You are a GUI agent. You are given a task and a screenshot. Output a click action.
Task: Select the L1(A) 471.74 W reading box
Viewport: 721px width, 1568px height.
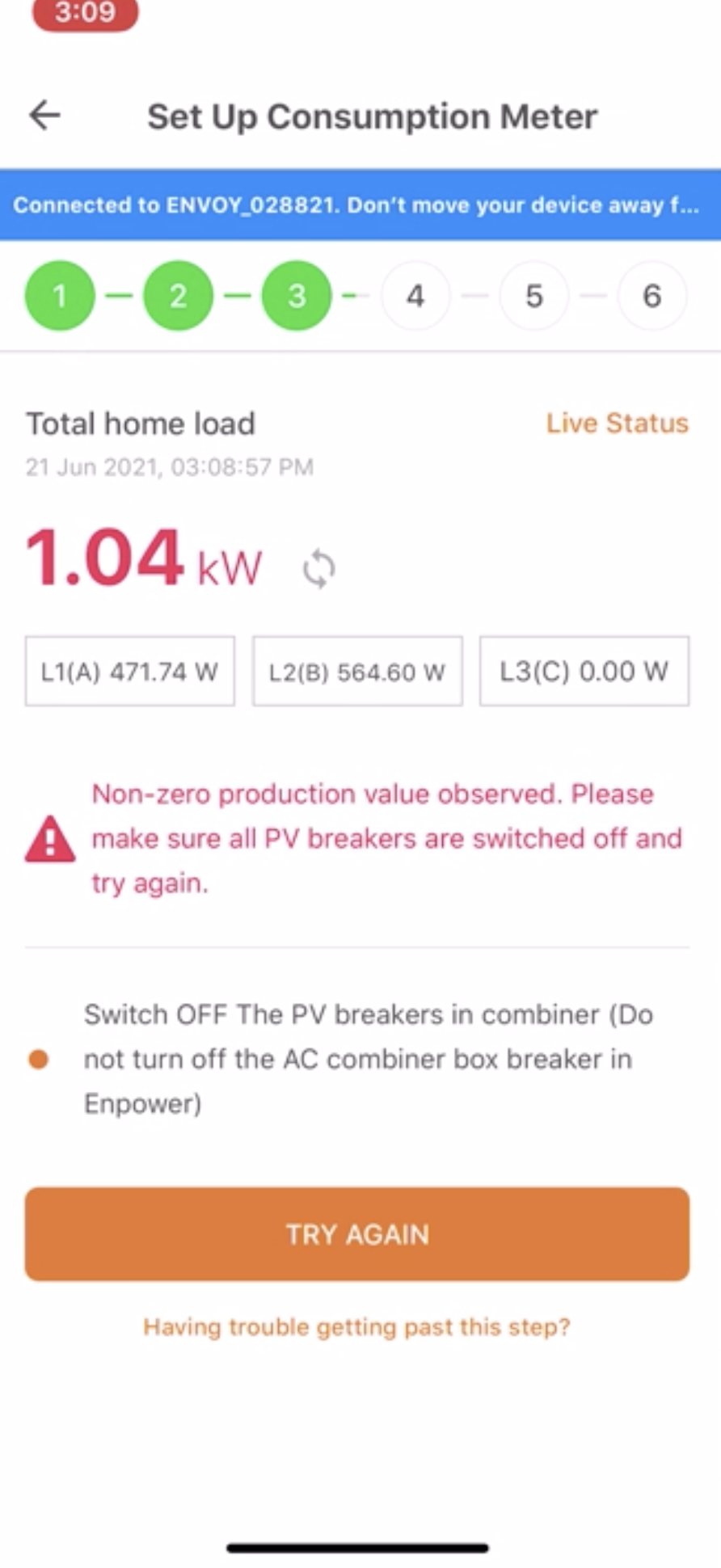(130, 671)
